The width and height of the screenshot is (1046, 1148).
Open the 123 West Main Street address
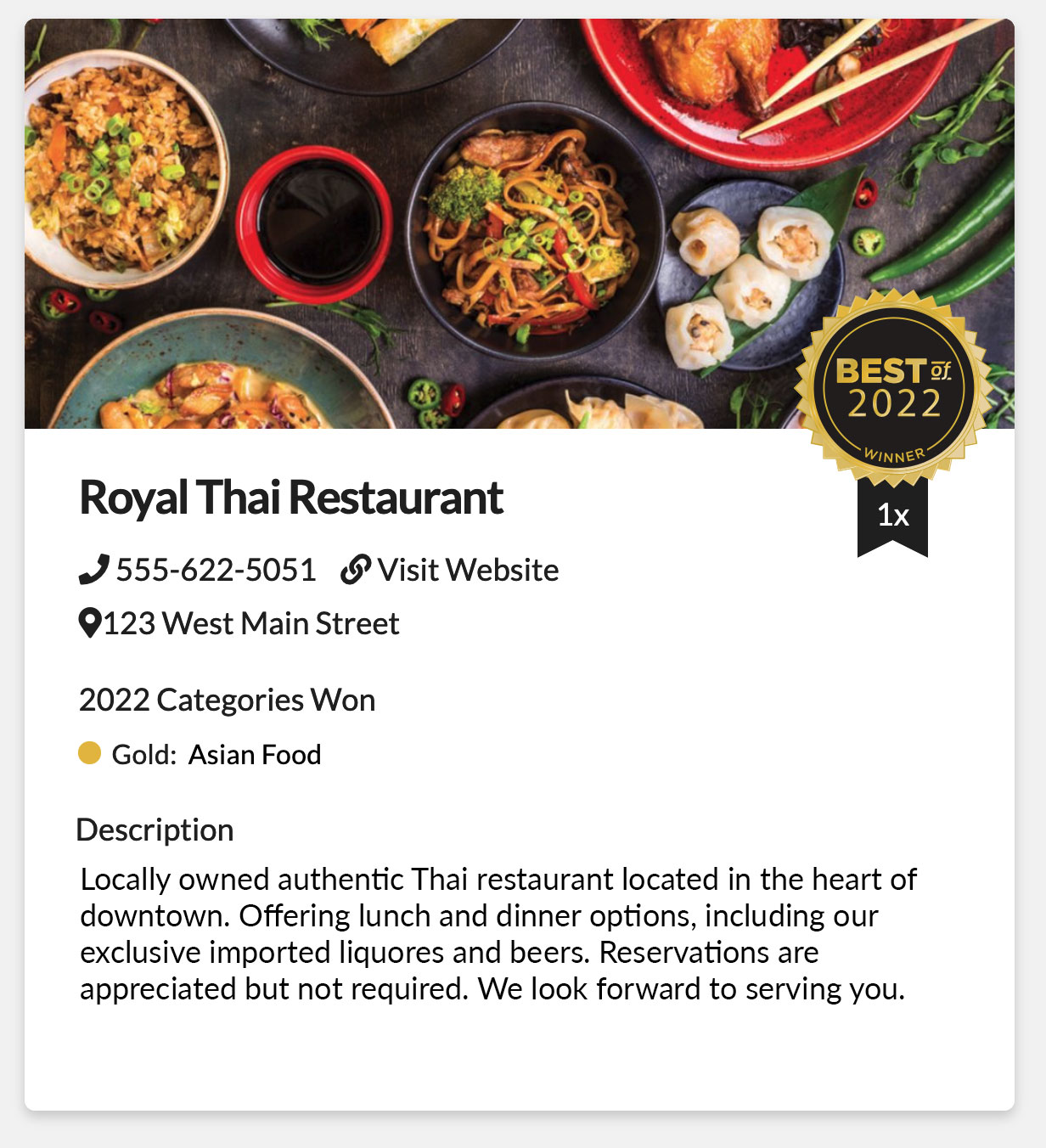point(250,623)
